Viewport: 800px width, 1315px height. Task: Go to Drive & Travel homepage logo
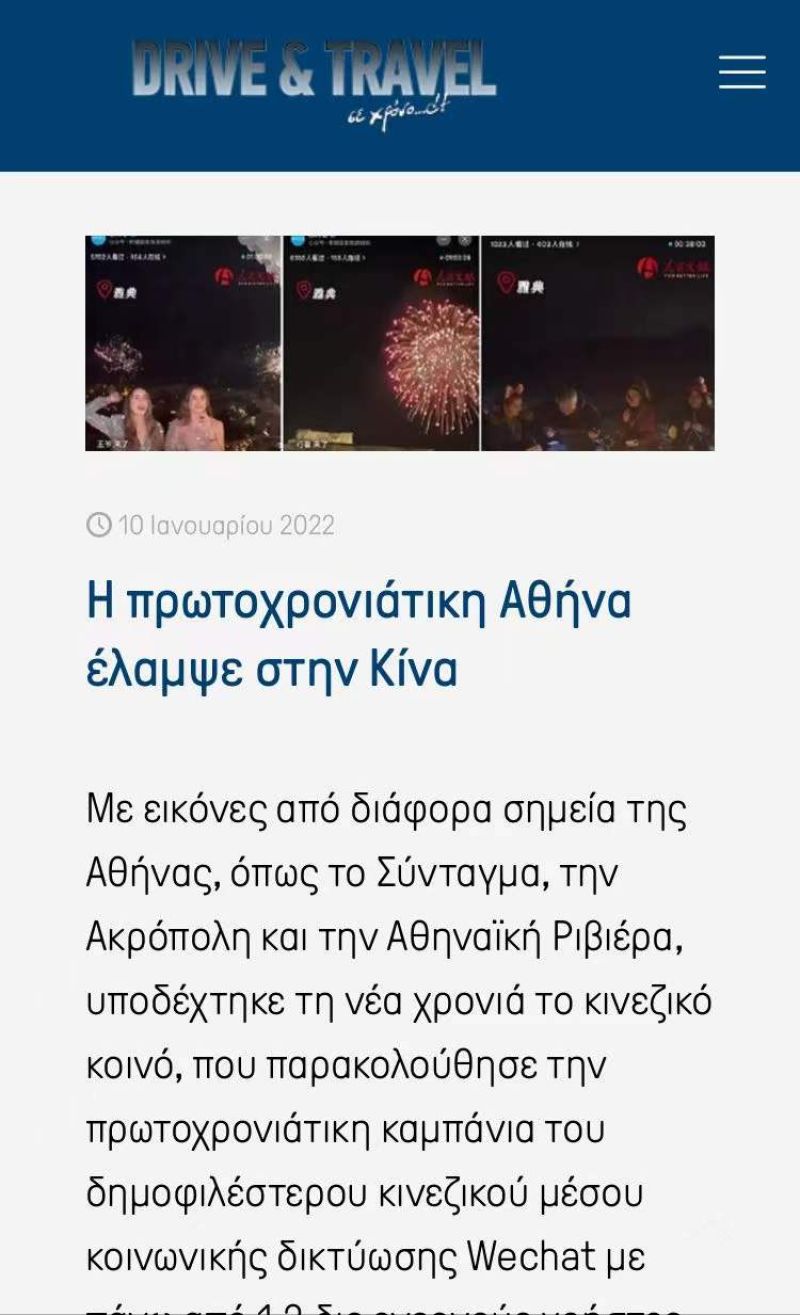click(x=313, y=82)
